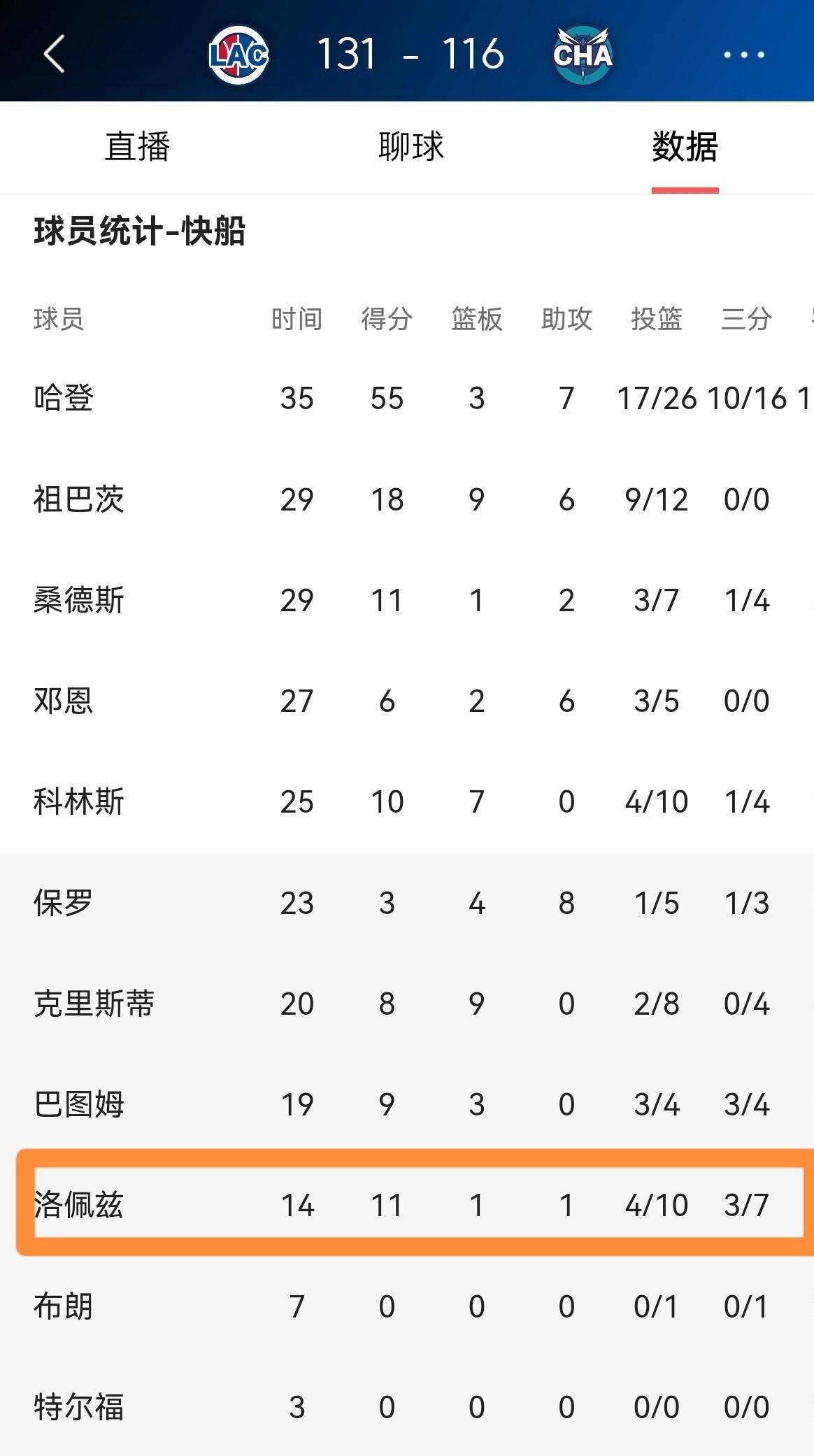This screenshot has height=1456, width=814.
Task: Switch to the 聊球 tab
Action: click(409, 147)
